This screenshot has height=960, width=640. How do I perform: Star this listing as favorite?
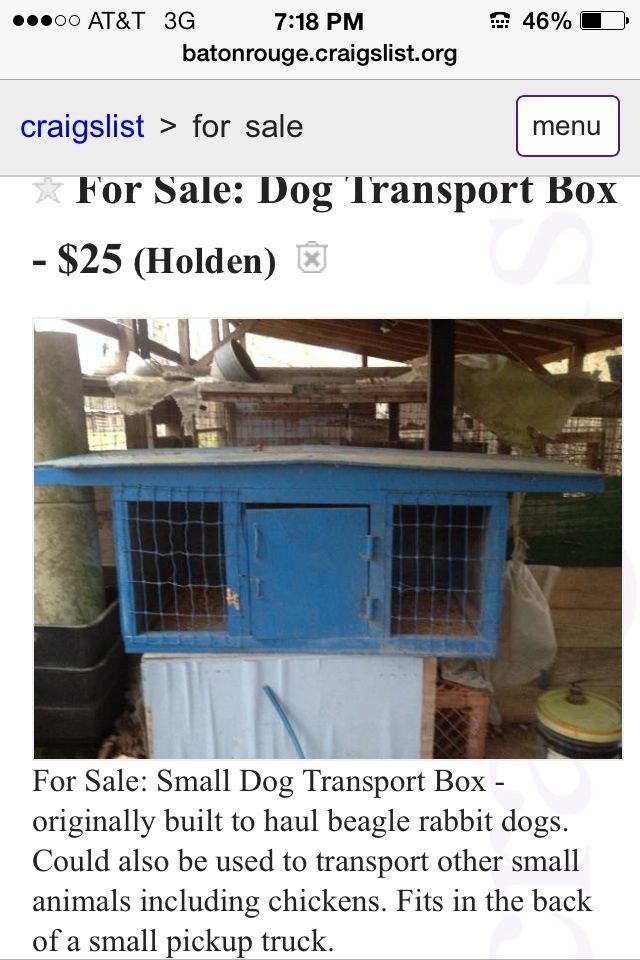48,190
